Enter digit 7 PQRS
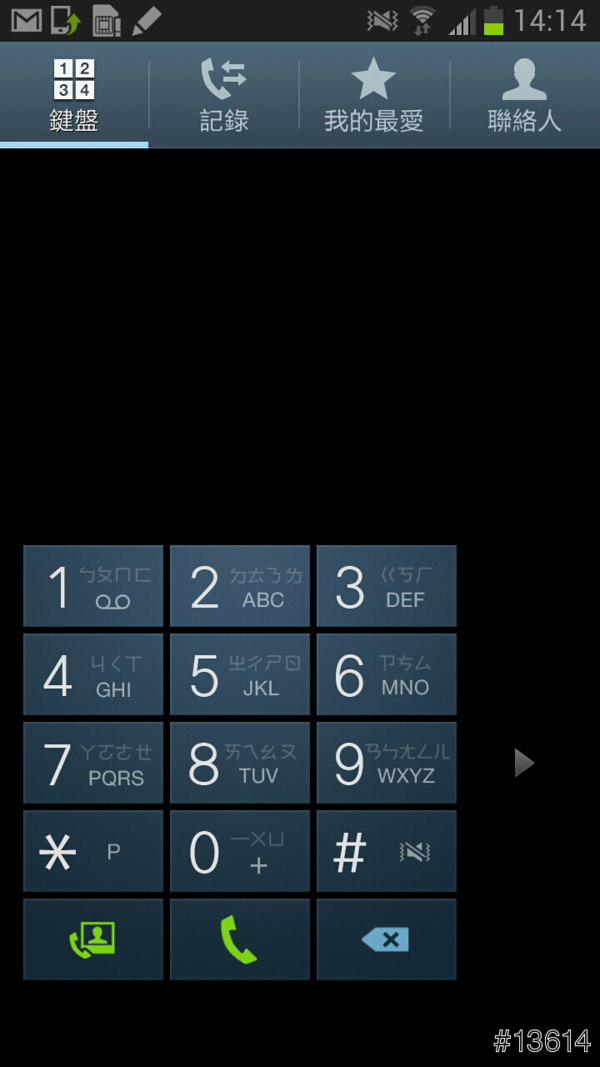This screenshot has height=1067, width=600. click(x=93, y=763)
